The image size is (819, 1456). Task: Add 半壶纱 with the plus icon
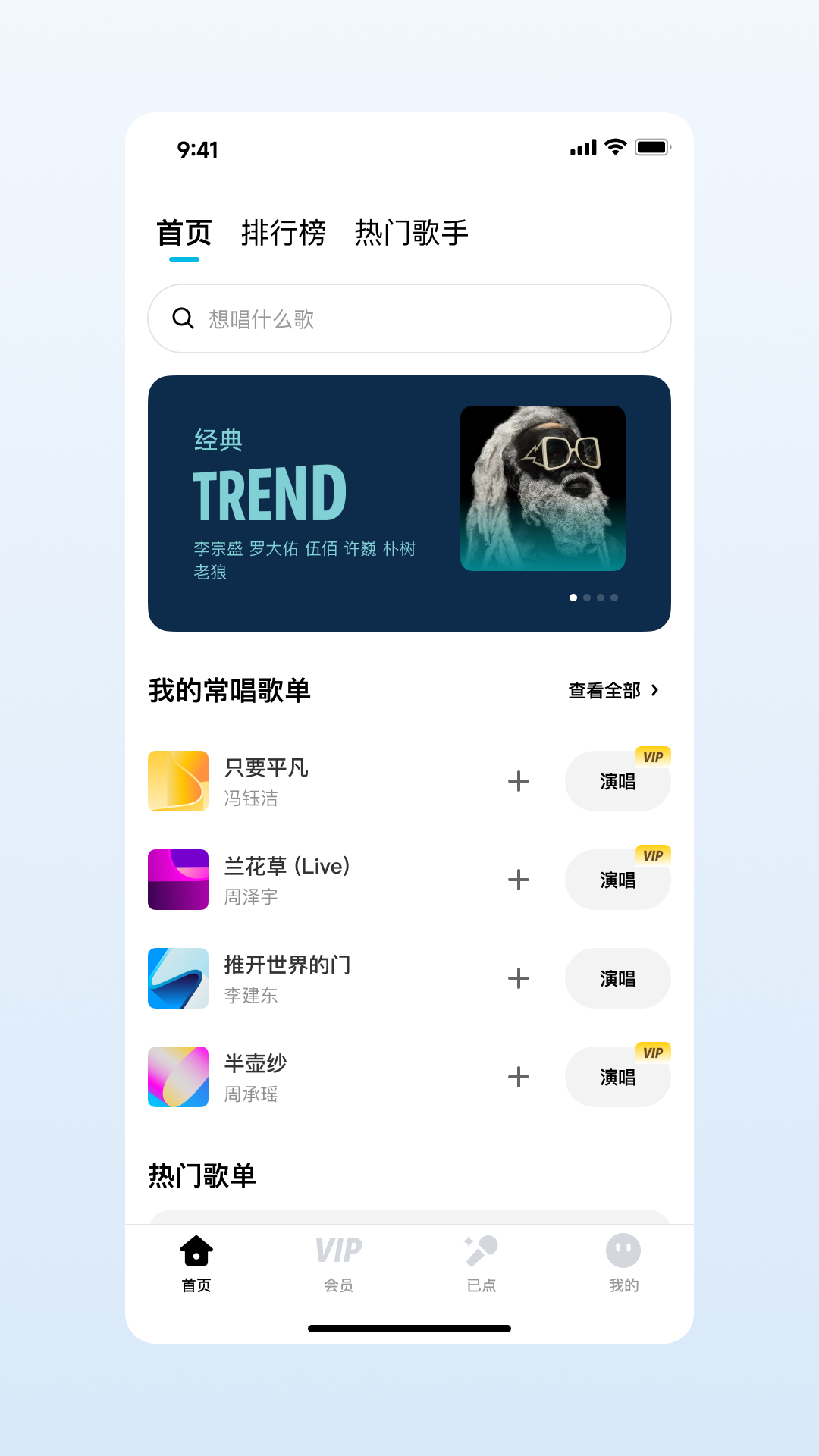519,1077
